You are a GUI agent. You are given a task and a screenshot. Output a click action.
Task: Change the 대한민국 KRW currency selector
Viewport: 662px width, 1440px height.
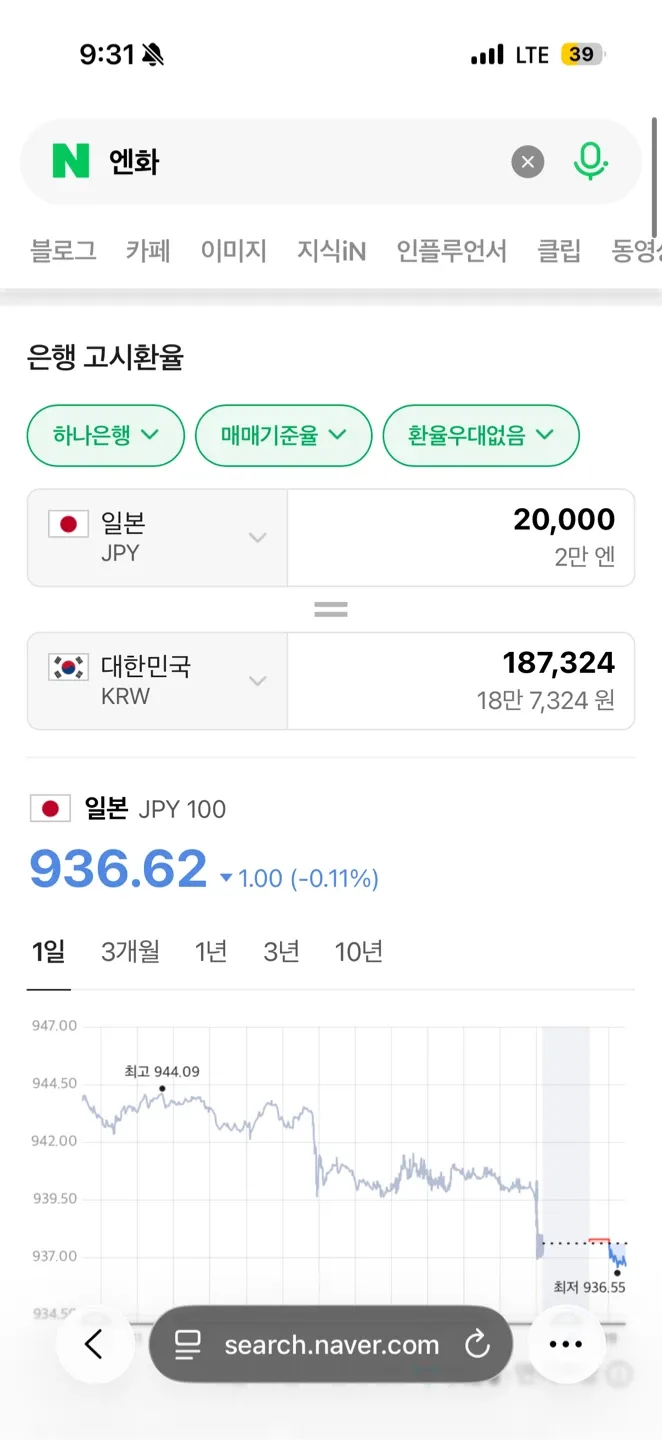[158, 681]
